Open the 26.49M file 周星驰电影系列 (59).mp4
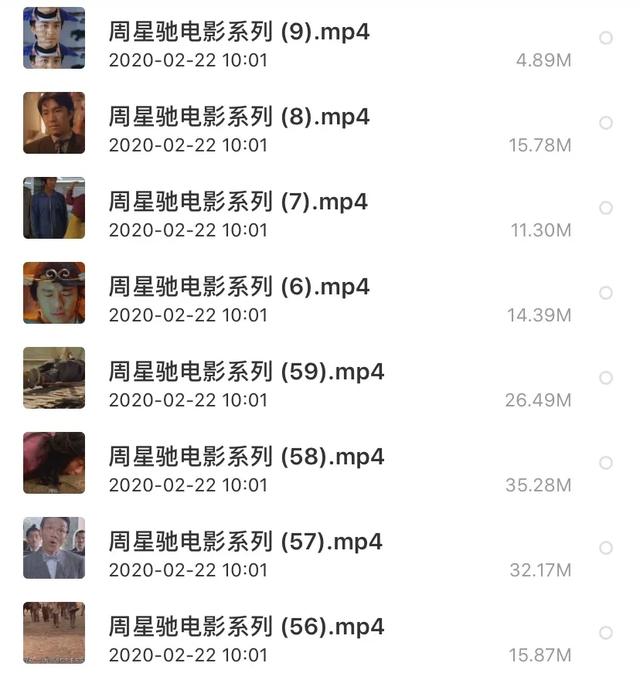640x673 pixels. (246, 372)
